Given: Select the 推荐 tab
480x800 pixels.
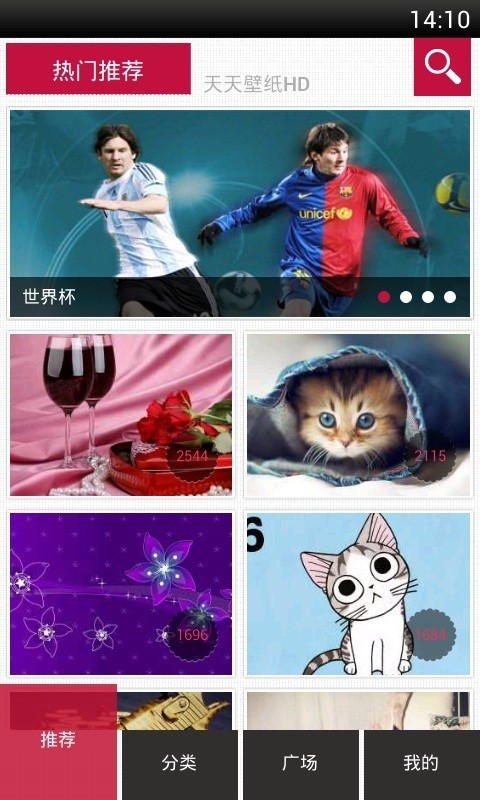Looking at the screenshot, I should pos(58,742).
